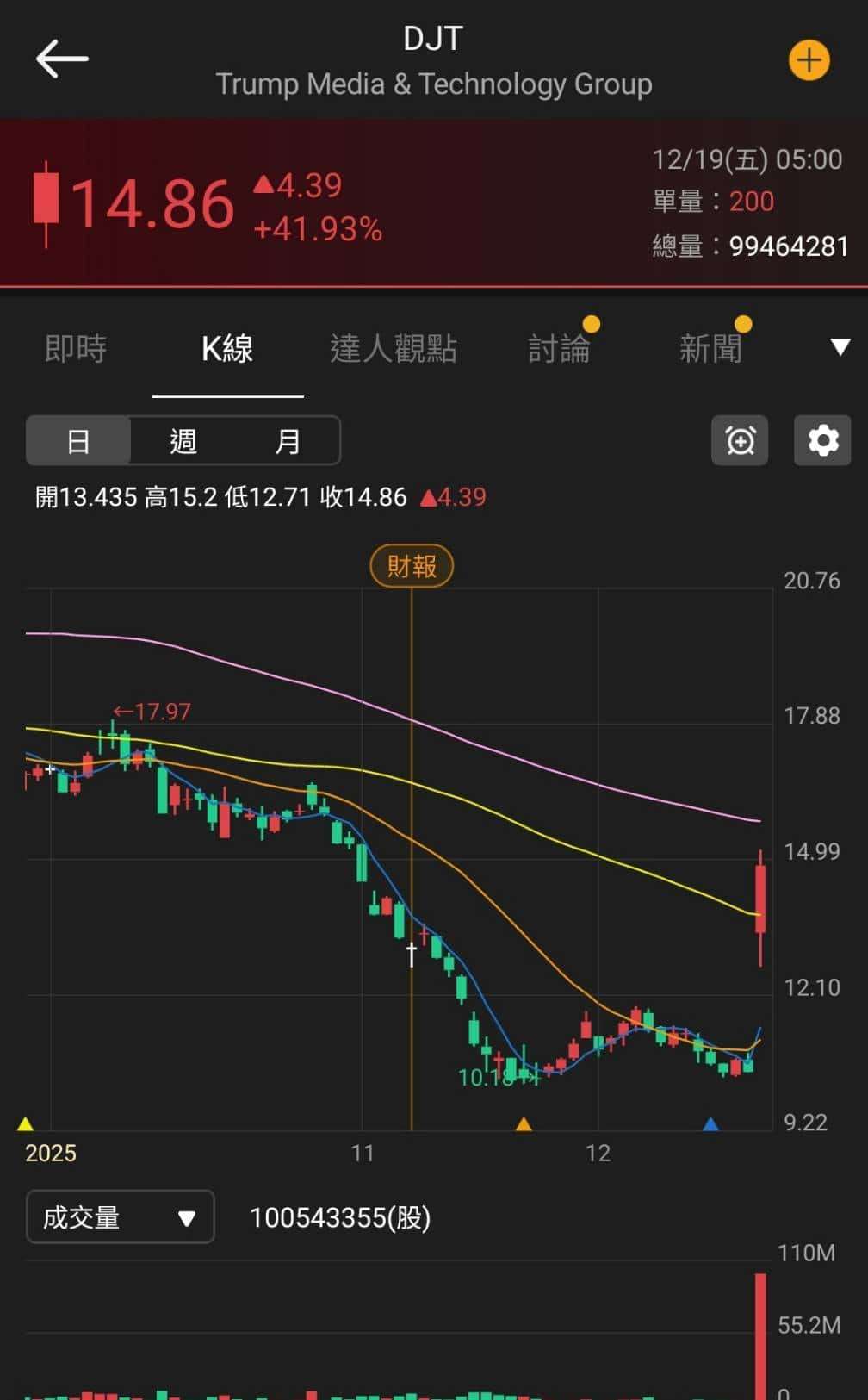Switch to the 討論 discussion tab
This screenshot has width=868, height=1400.
point(561,348)
